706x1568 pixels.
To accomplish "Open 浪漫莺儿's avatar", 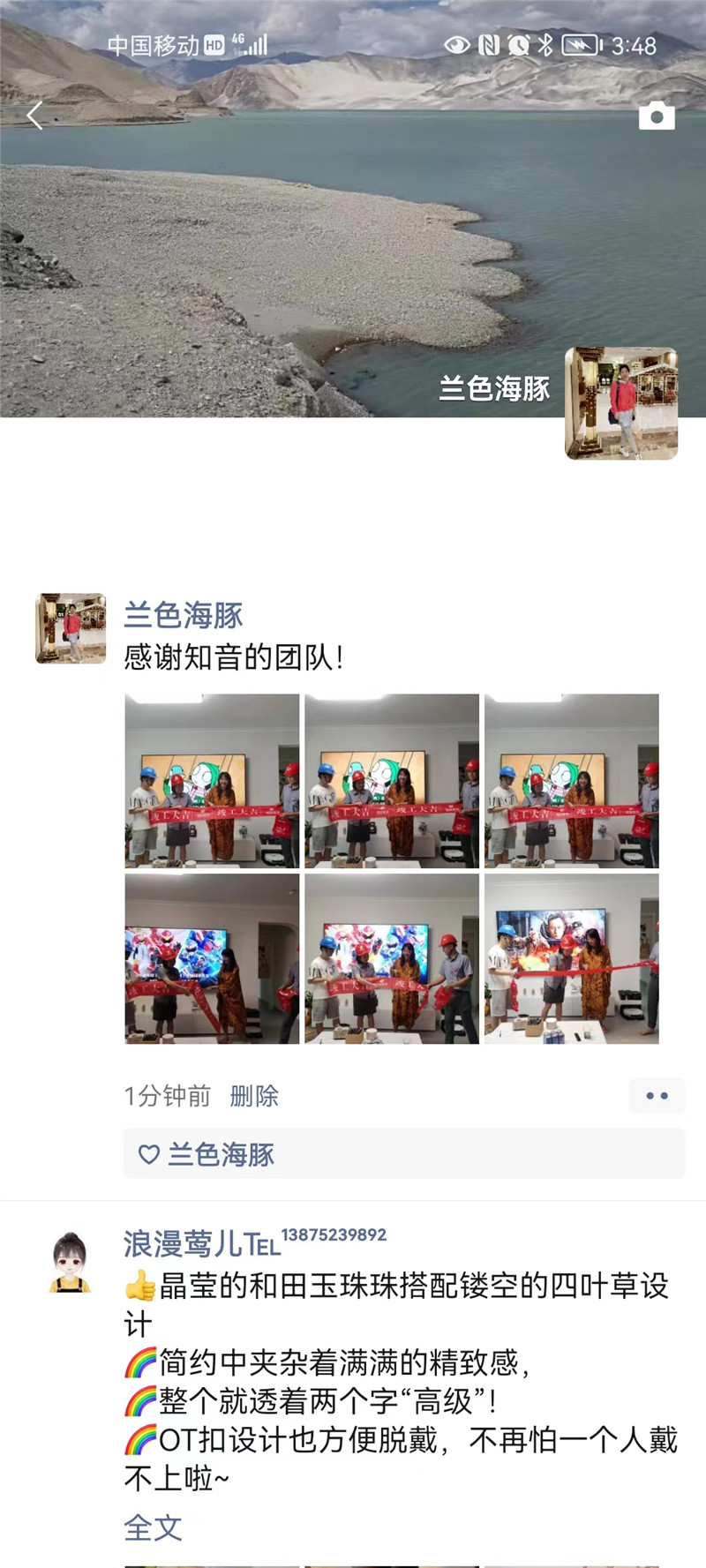I will (71, 1264).
